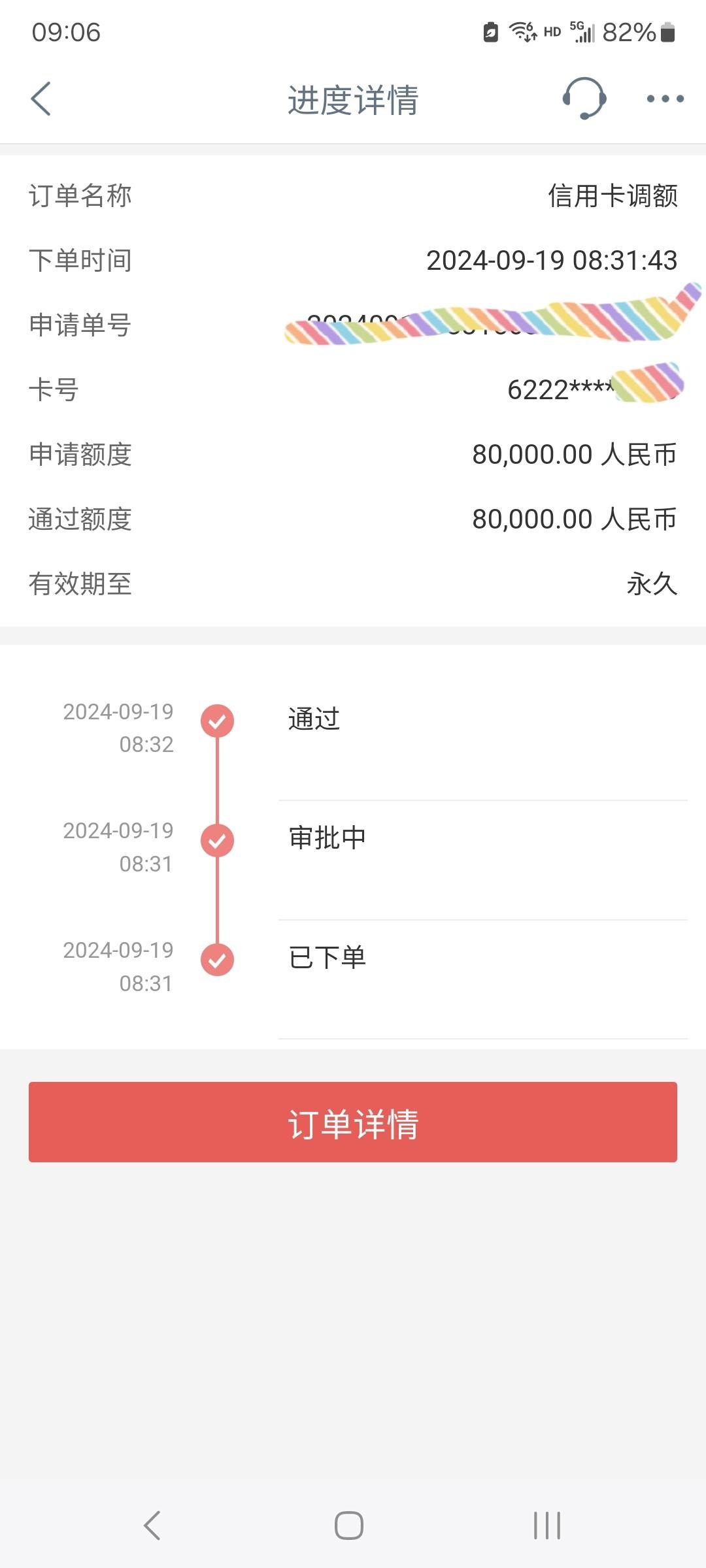Open the three-dot overflow menu
Screen dimensions: 706x1568
coord(665,99)
